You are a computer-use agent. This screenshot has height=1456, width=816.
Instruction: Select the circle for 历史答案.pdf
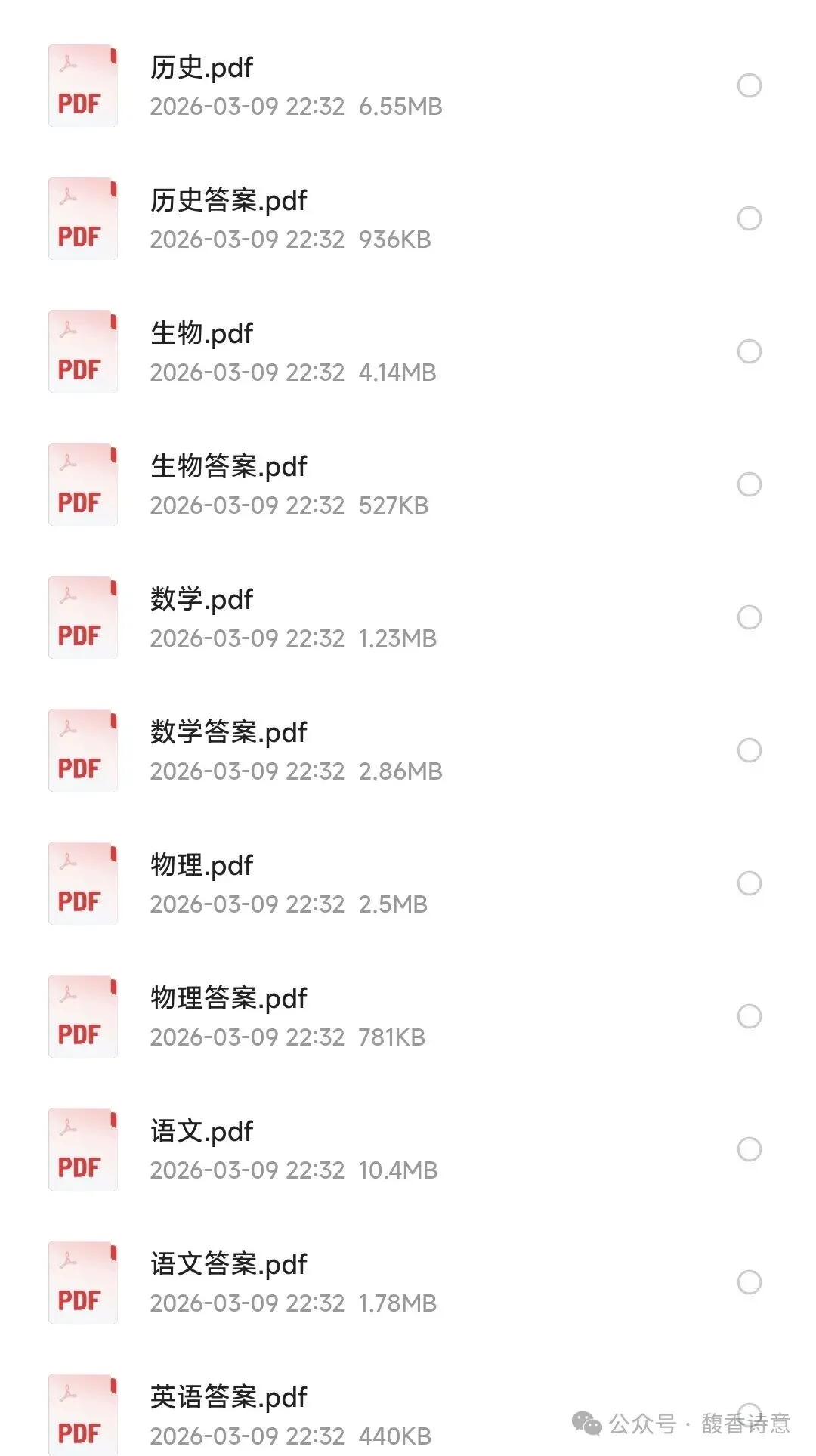click(749, 218)
